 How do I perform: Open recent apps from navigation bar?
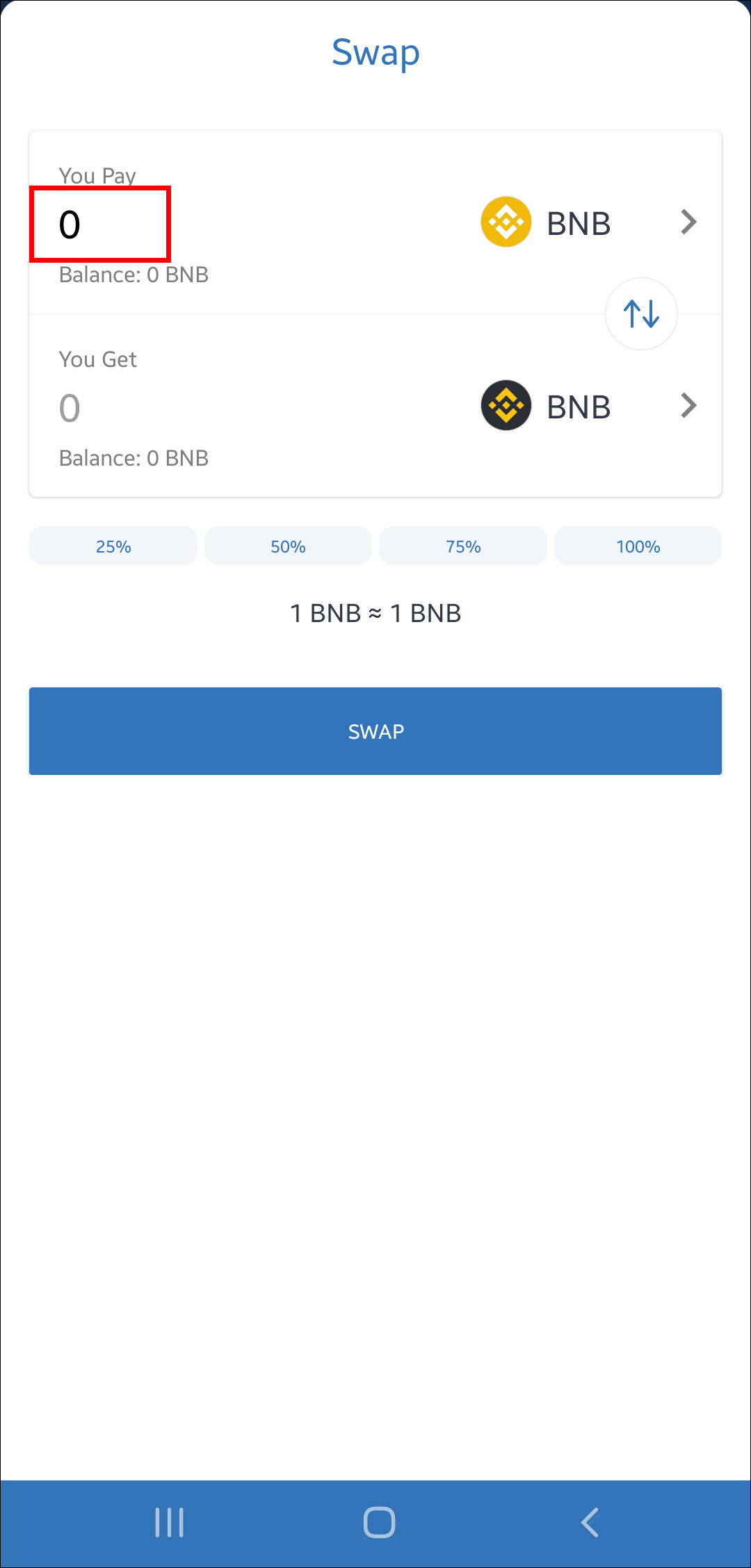coord(169,1522)
